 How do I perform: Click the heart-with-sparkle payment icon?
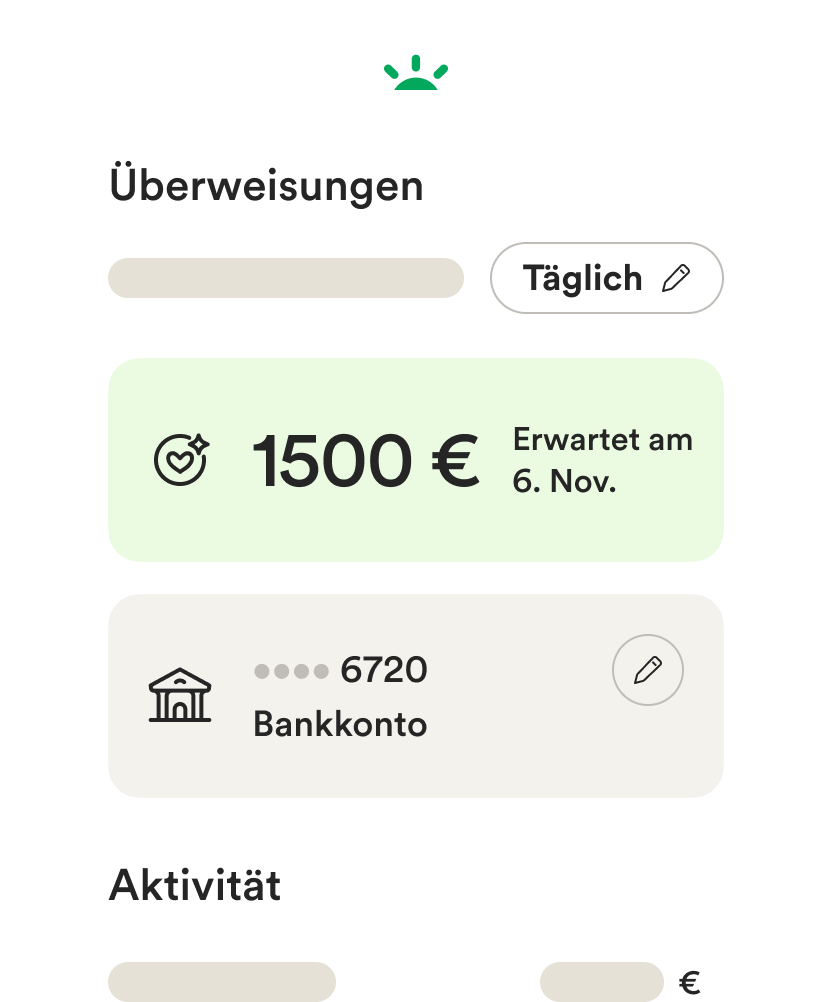point(180,459)
